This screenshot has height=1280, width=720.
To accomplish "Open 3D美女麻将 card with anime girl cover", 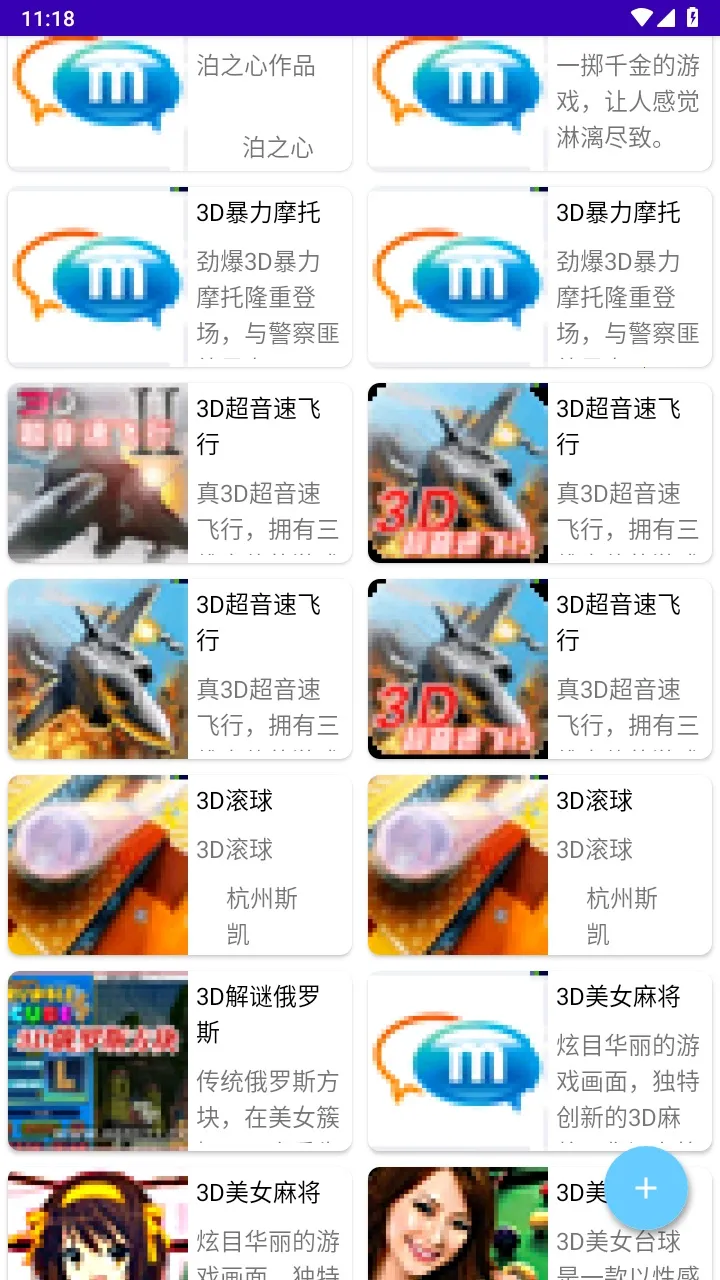I will [x=180, y=1225].
